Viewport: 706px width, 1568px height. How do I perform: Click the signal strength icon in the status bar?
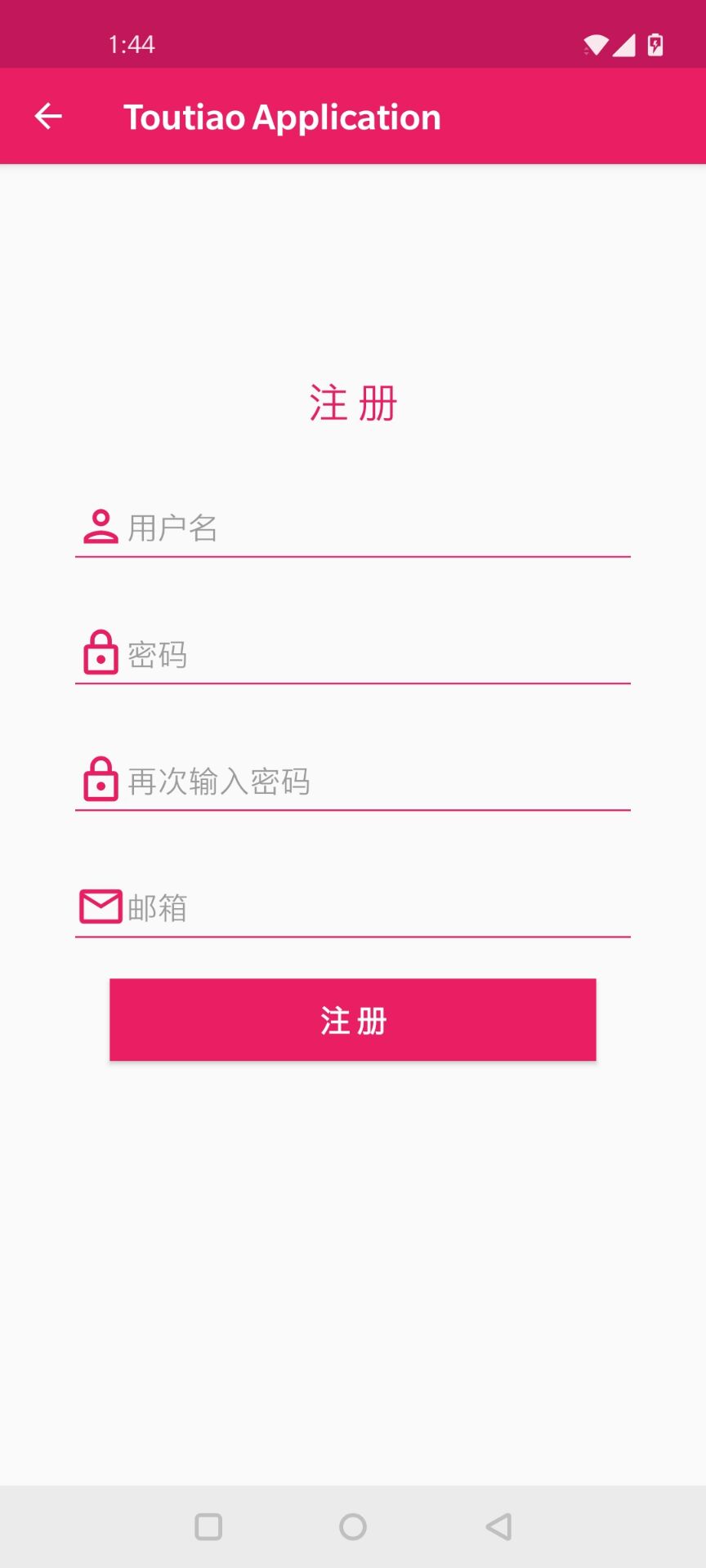point(625,45)
